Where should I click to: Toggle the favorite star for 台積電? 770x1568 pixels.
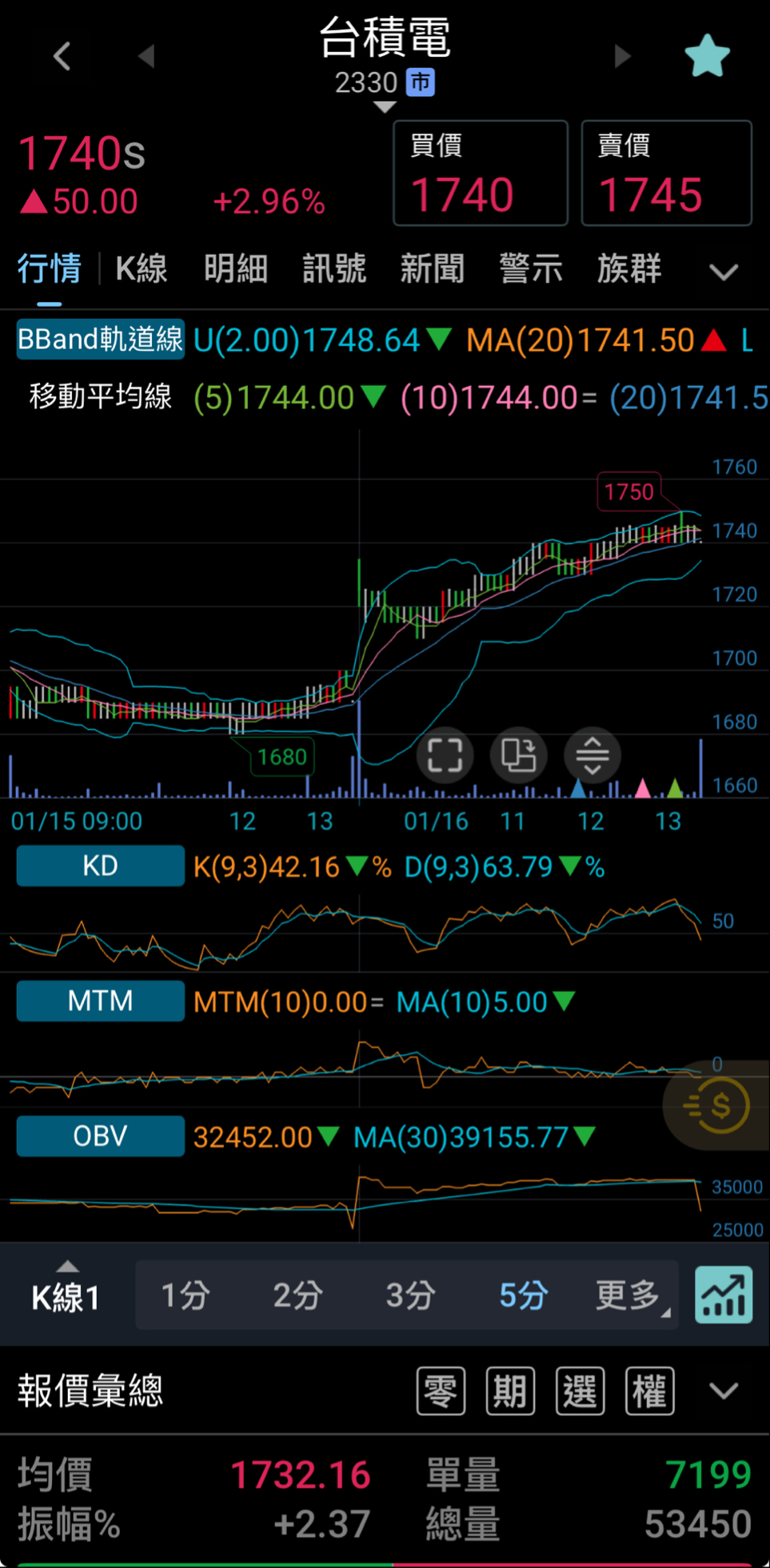coord(708,57)
